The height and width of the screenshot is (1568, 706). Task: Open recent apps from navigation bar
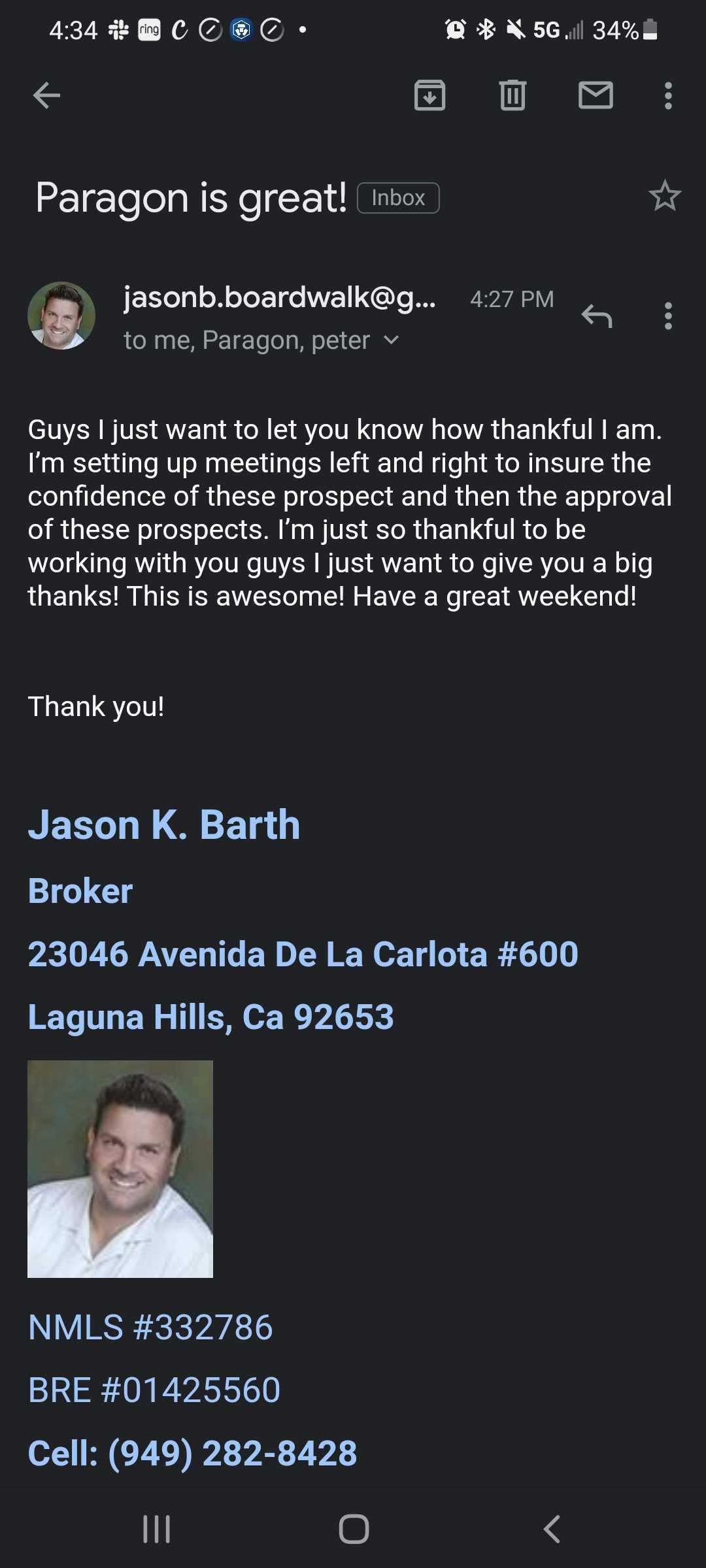coord(157,1529)
